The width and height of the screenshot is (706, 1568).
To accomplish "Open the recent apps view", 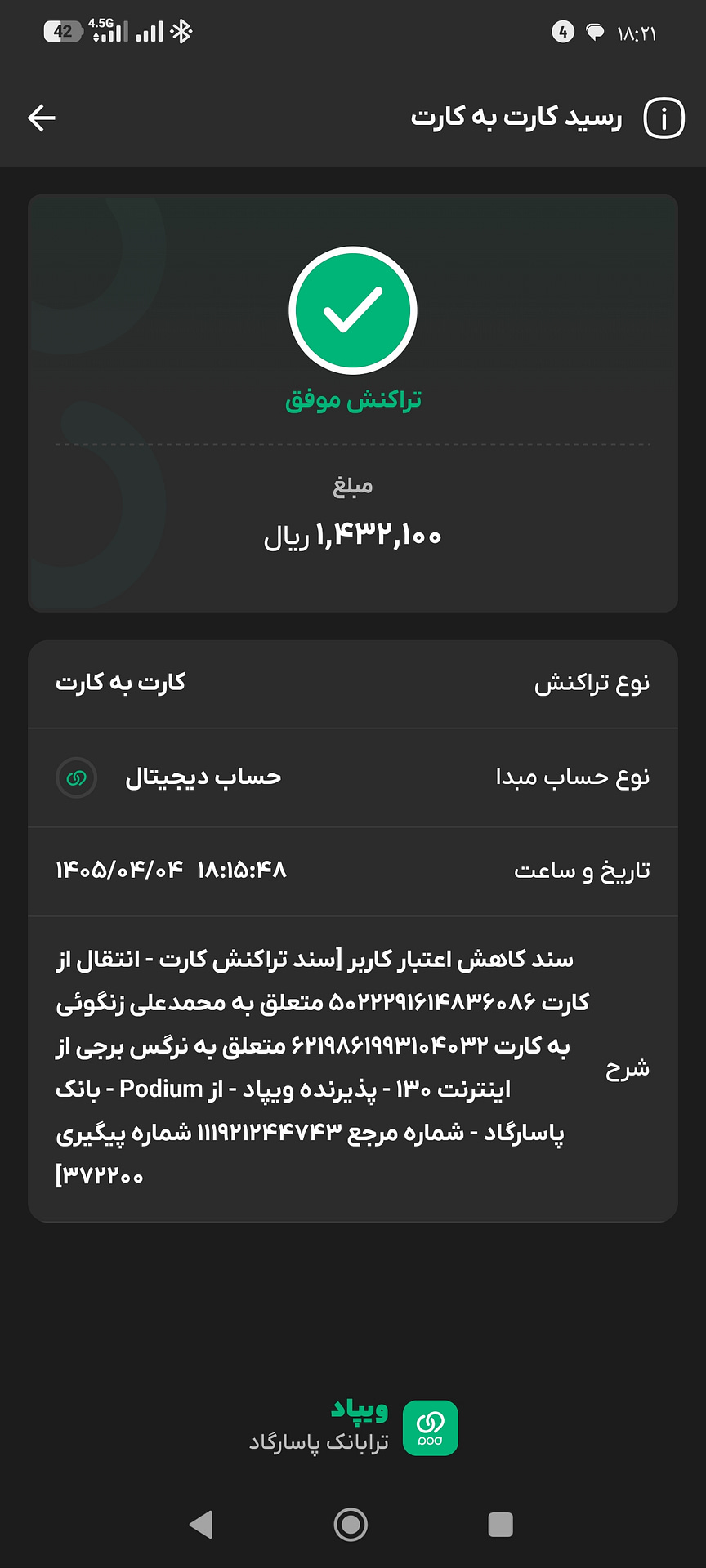I will pos(500,1525).
